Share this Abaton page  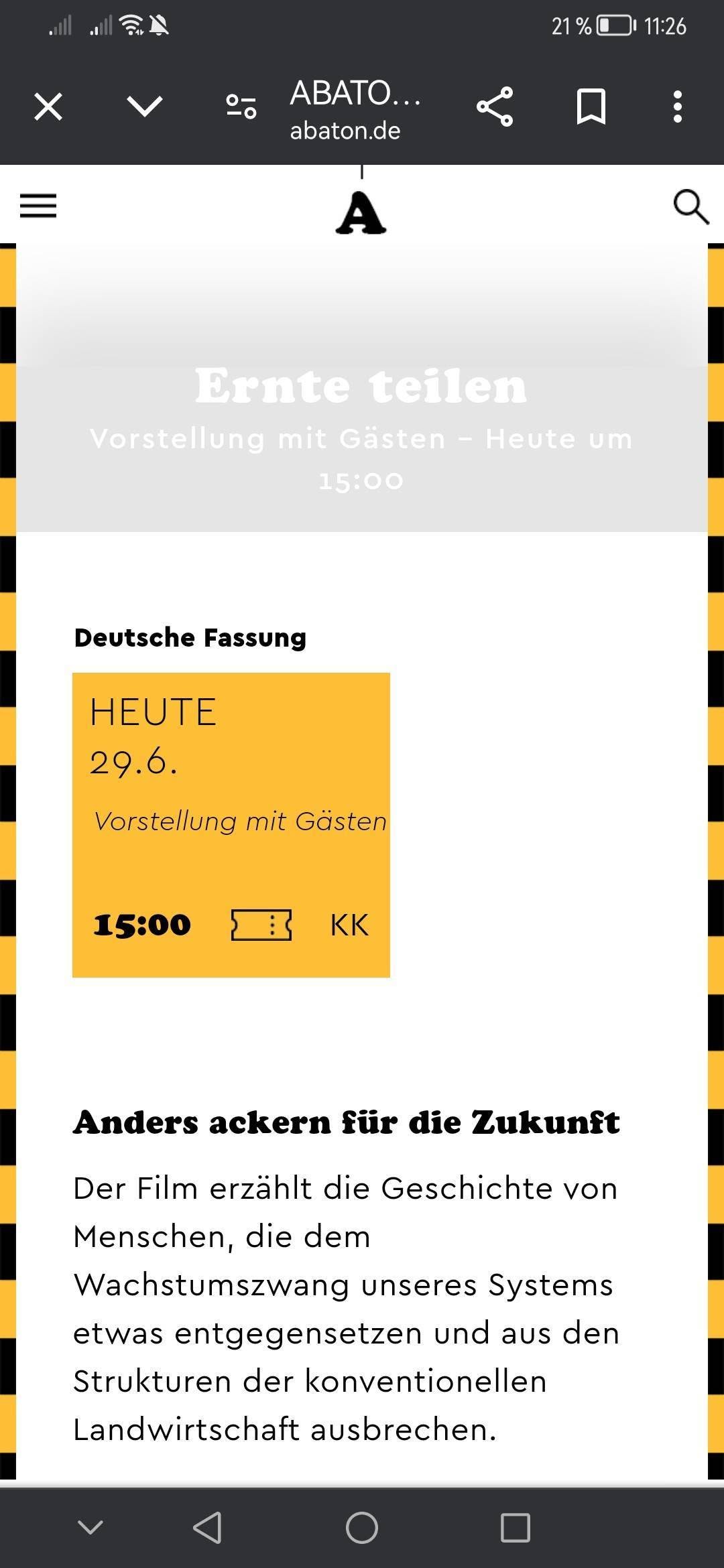click(495, 107)
